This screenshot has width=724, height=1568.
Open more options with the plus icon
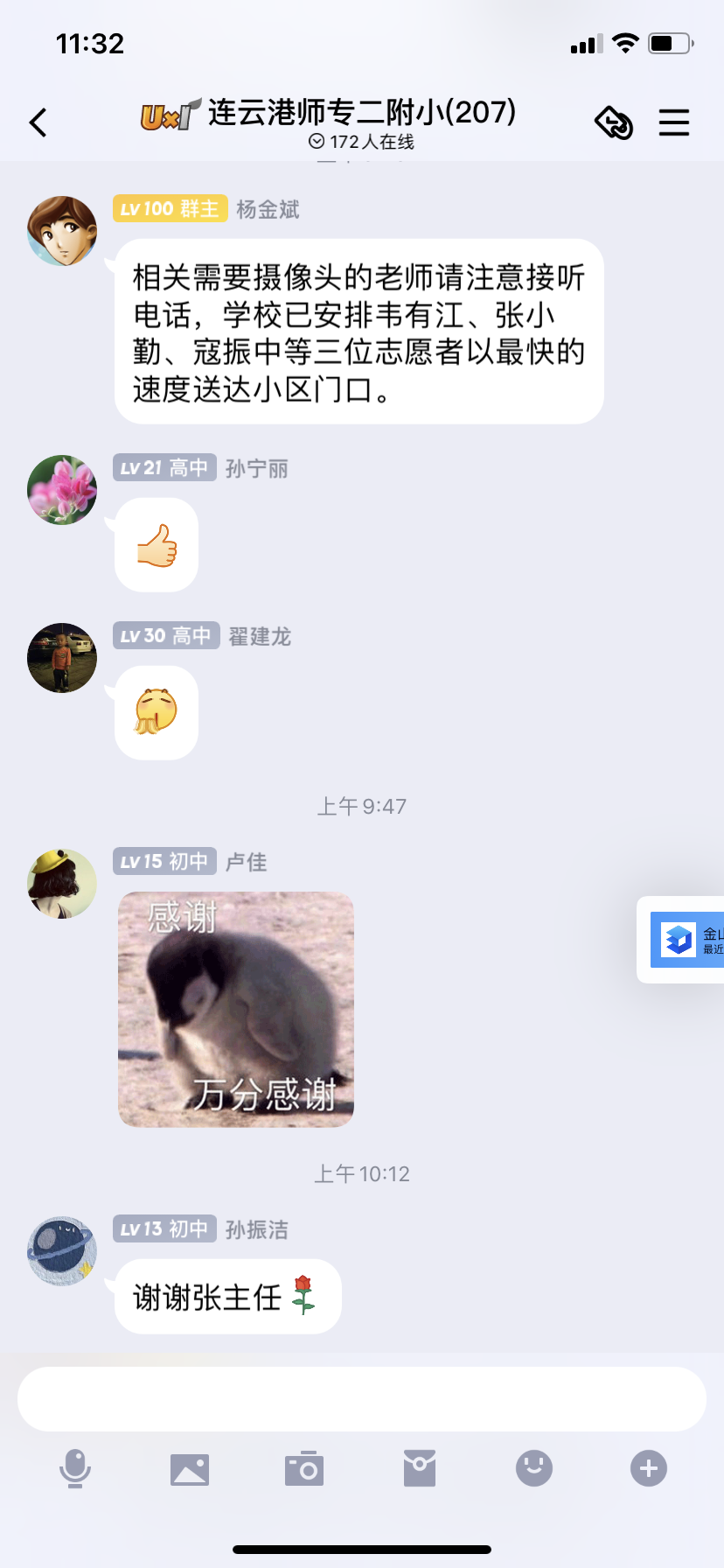tap(649, 1468)
